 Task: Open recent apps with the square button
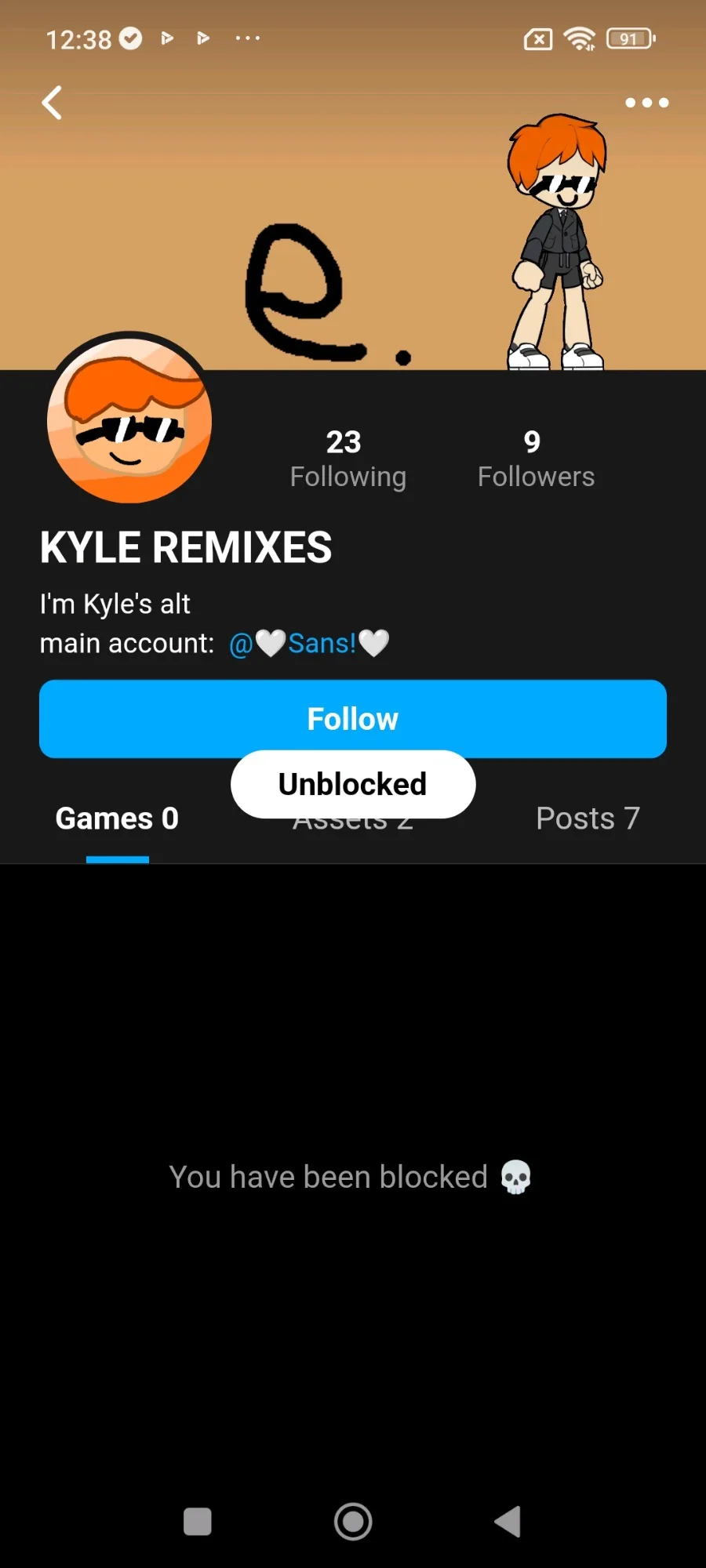[198, 1522]
